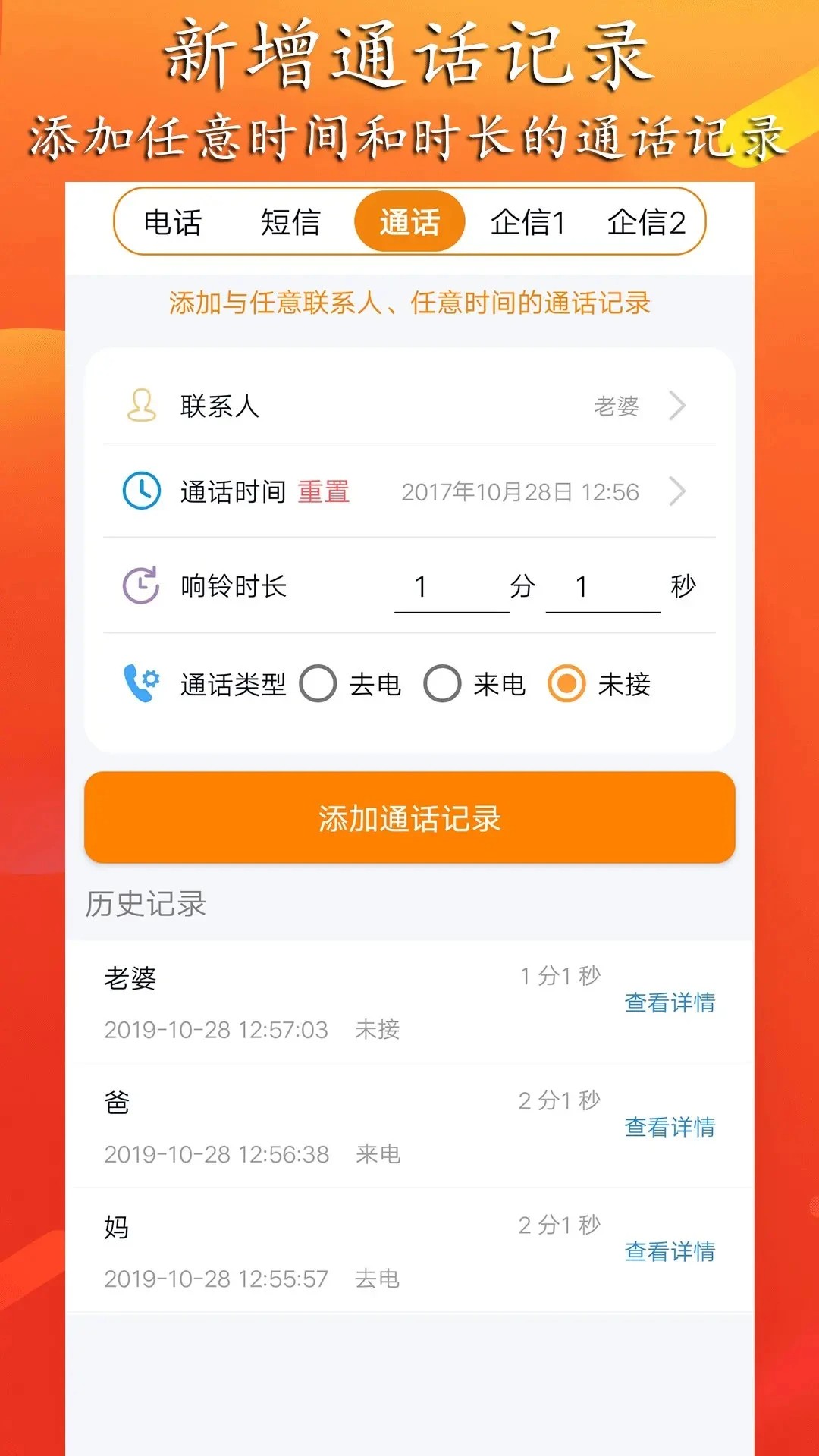The width and height of the screenshot is (819, 1456).
Task: Open 查看详情 for the 老婆 record
Action: click(x=670, y=1003)
